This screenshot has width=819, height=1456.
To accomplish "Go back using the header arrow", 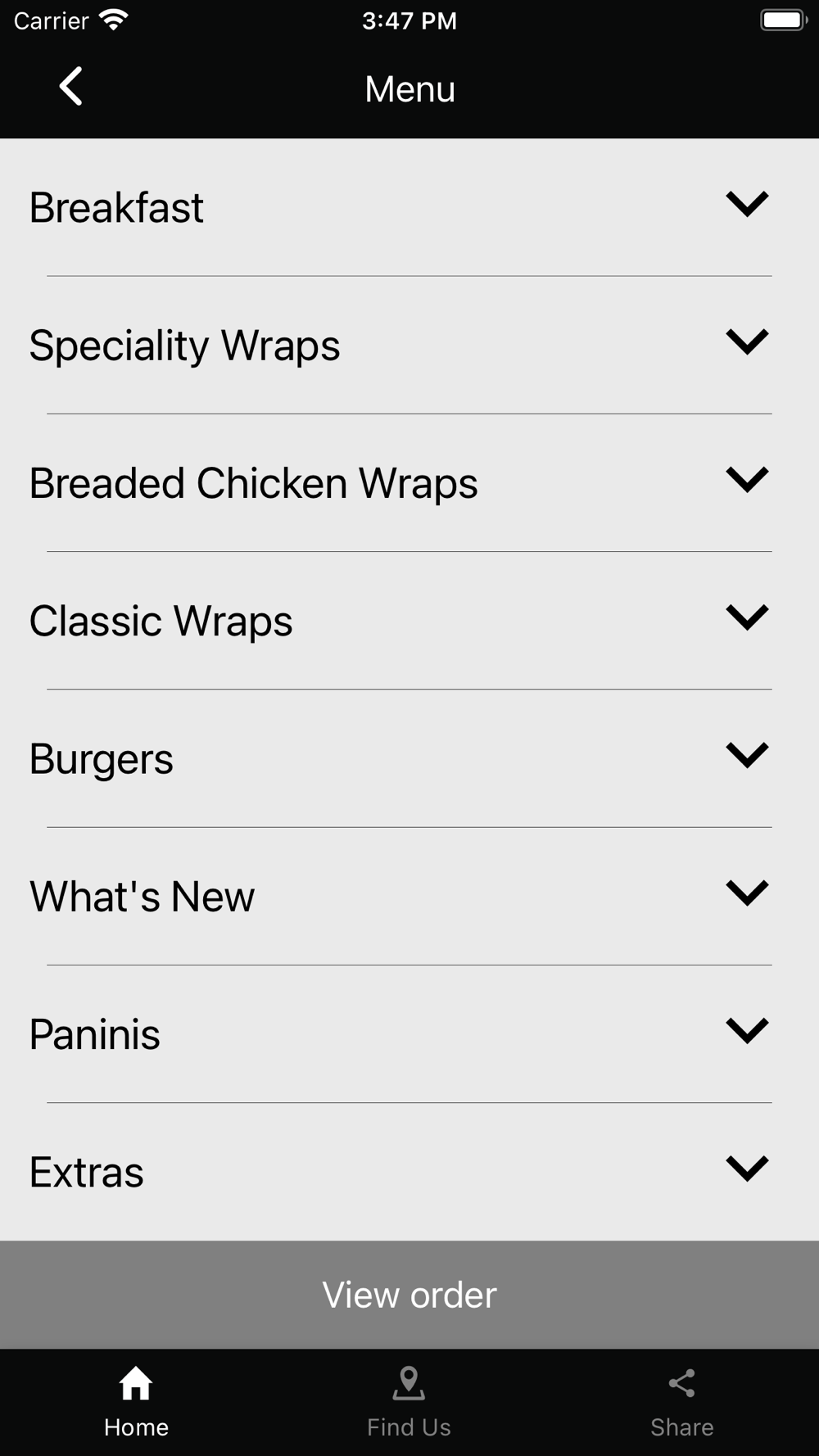I will point(71,87).
